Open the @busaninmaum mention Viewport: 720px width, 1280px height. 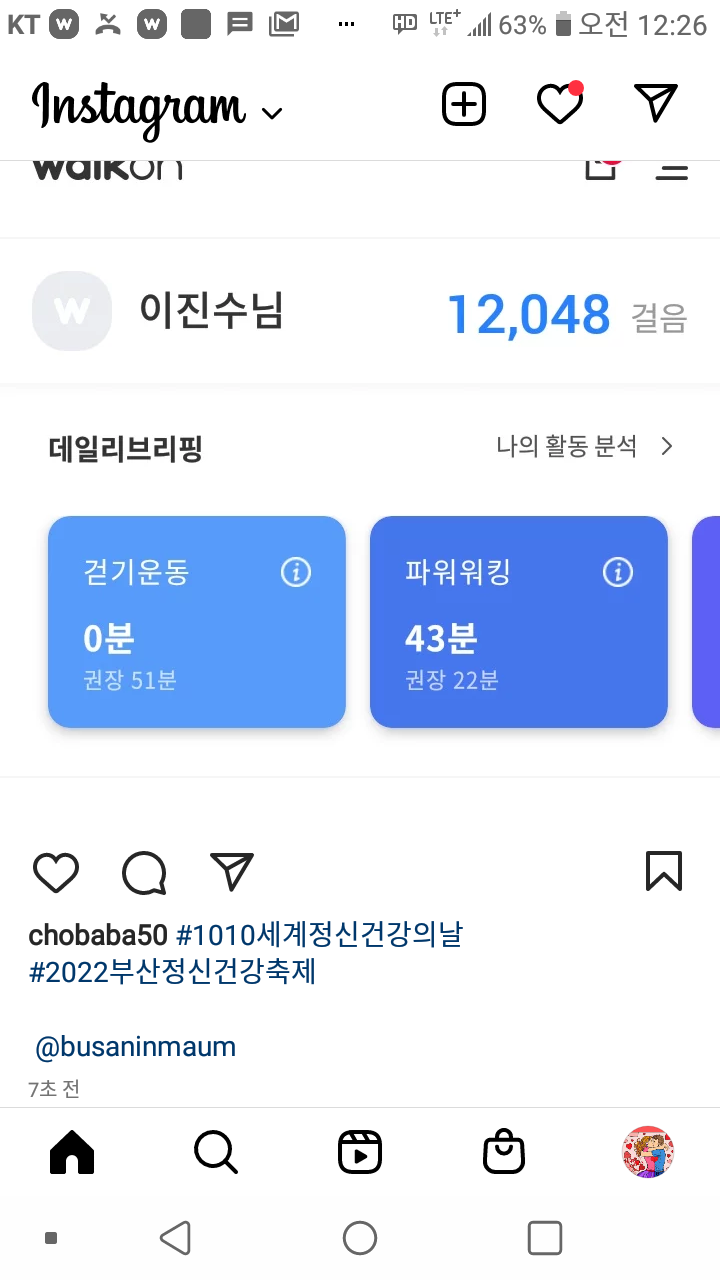(x=135, y=1047)
